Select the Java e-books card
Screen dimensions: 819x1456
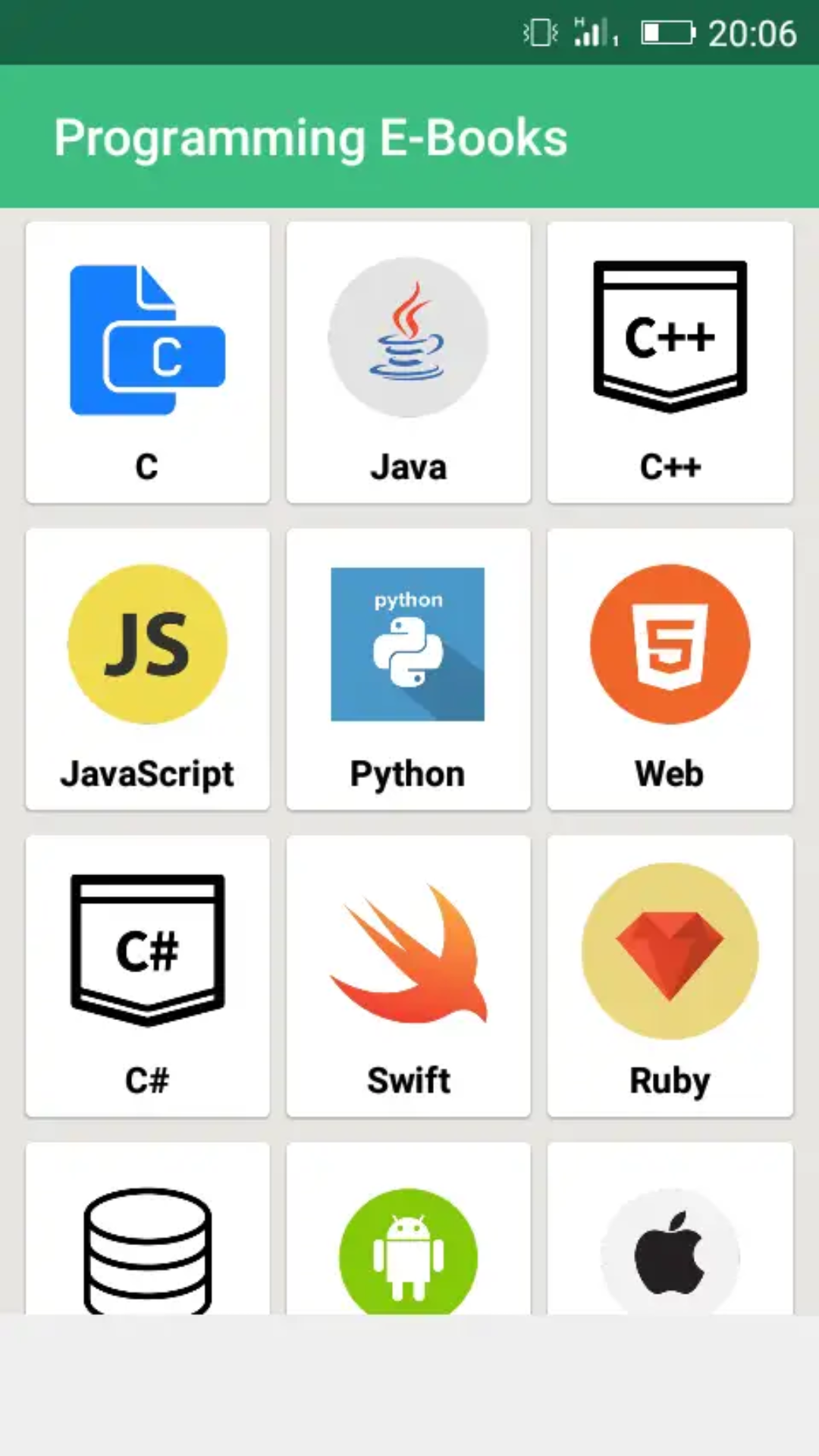pyautogui.click(x=408, y=362)
